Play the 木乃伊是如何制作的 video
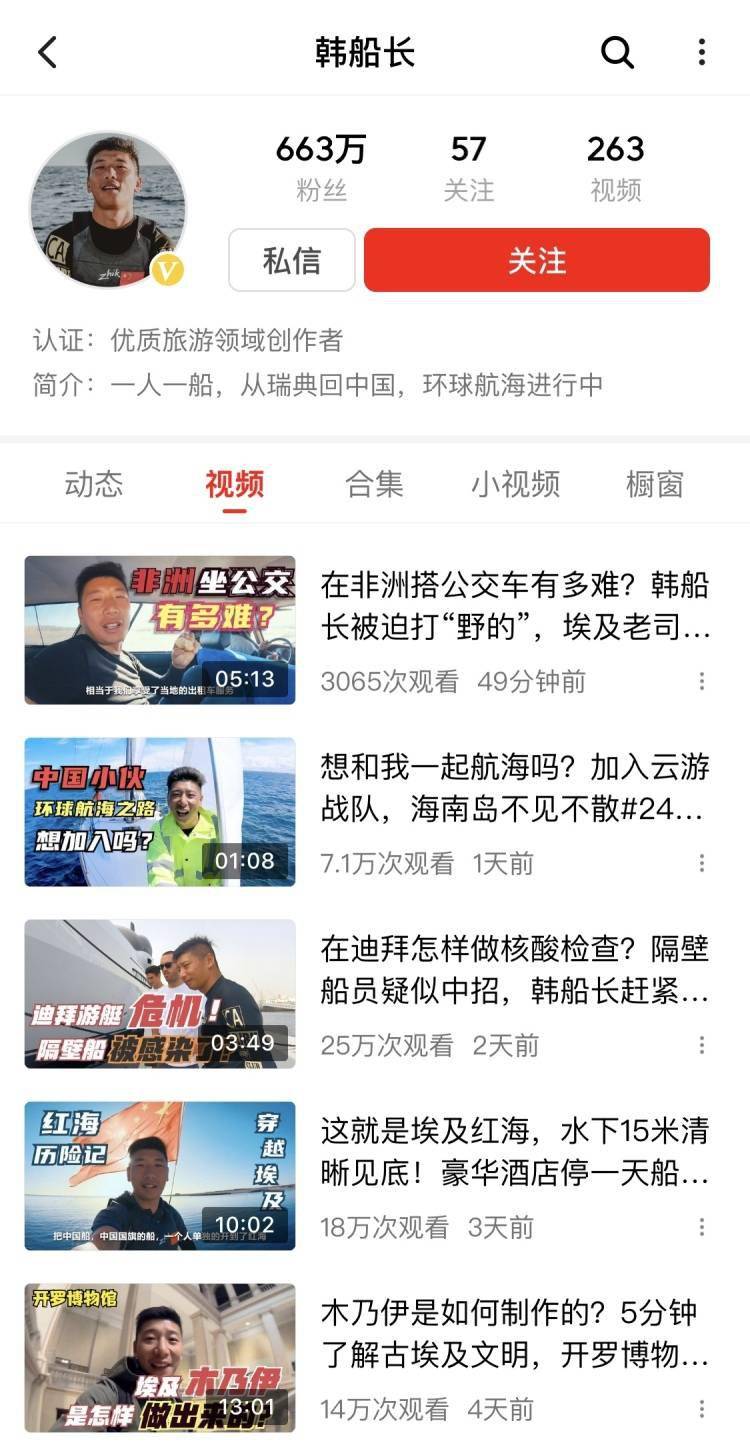Image resolution: width=750 pixels, height=1447 pixels. [x=160, y=1358]
